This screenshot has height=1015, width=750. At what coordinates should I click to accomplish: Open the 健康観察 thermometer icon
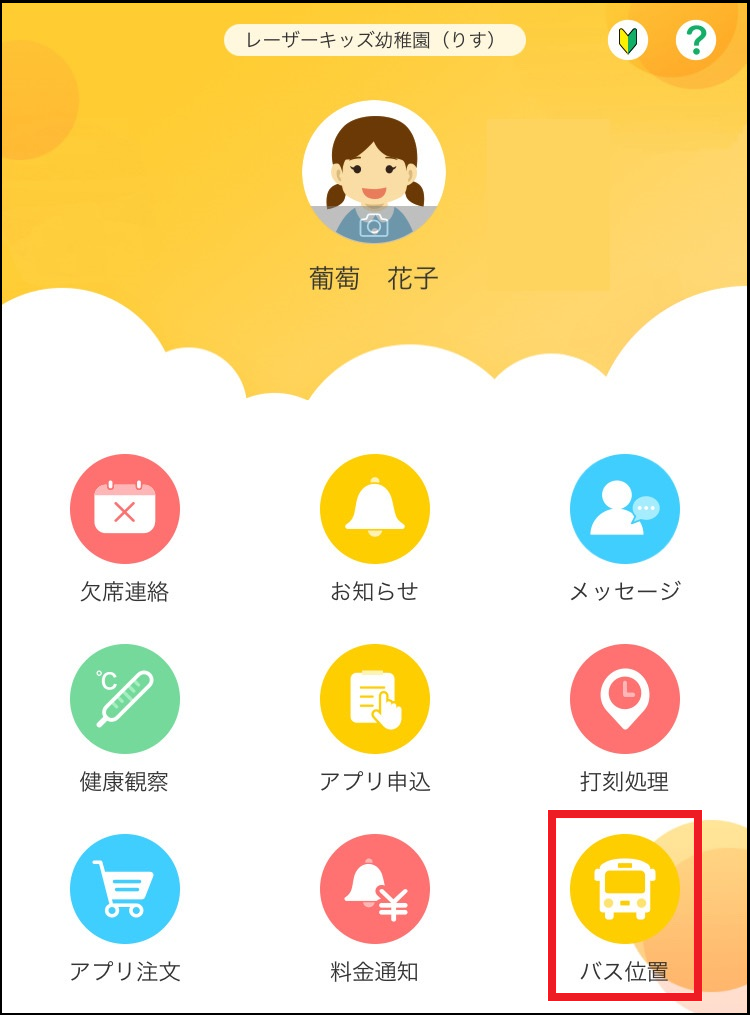point(125,698)
